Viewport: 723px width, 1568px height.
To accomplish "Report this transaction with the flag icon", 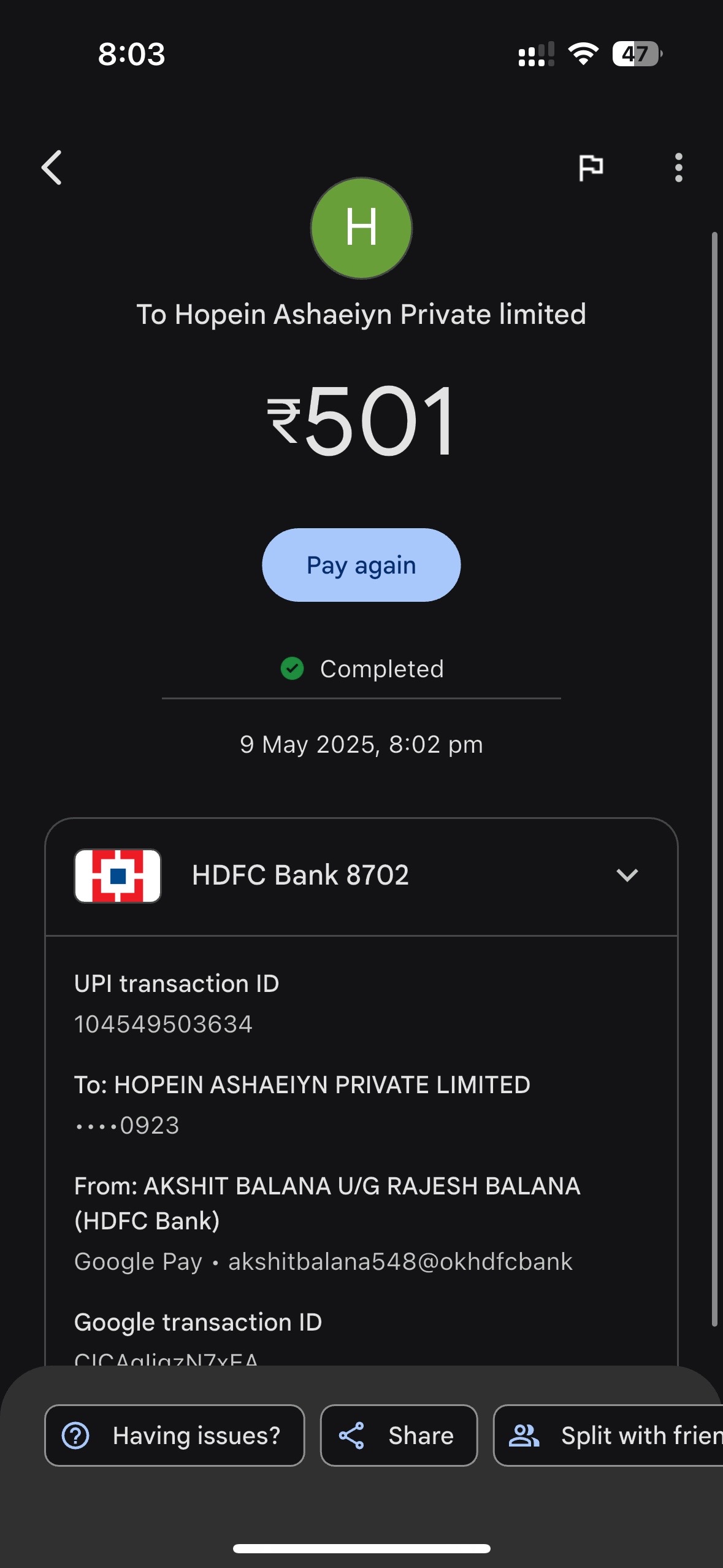I will point(591,167).
